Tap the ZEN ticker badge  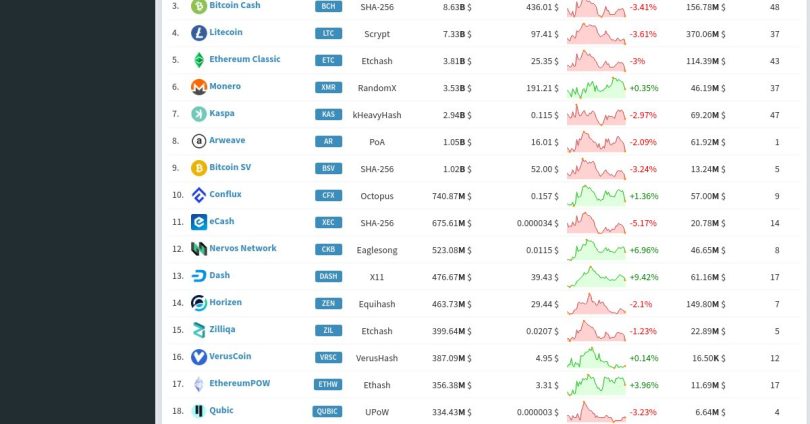pyautogui.click(x=327, y=303)
